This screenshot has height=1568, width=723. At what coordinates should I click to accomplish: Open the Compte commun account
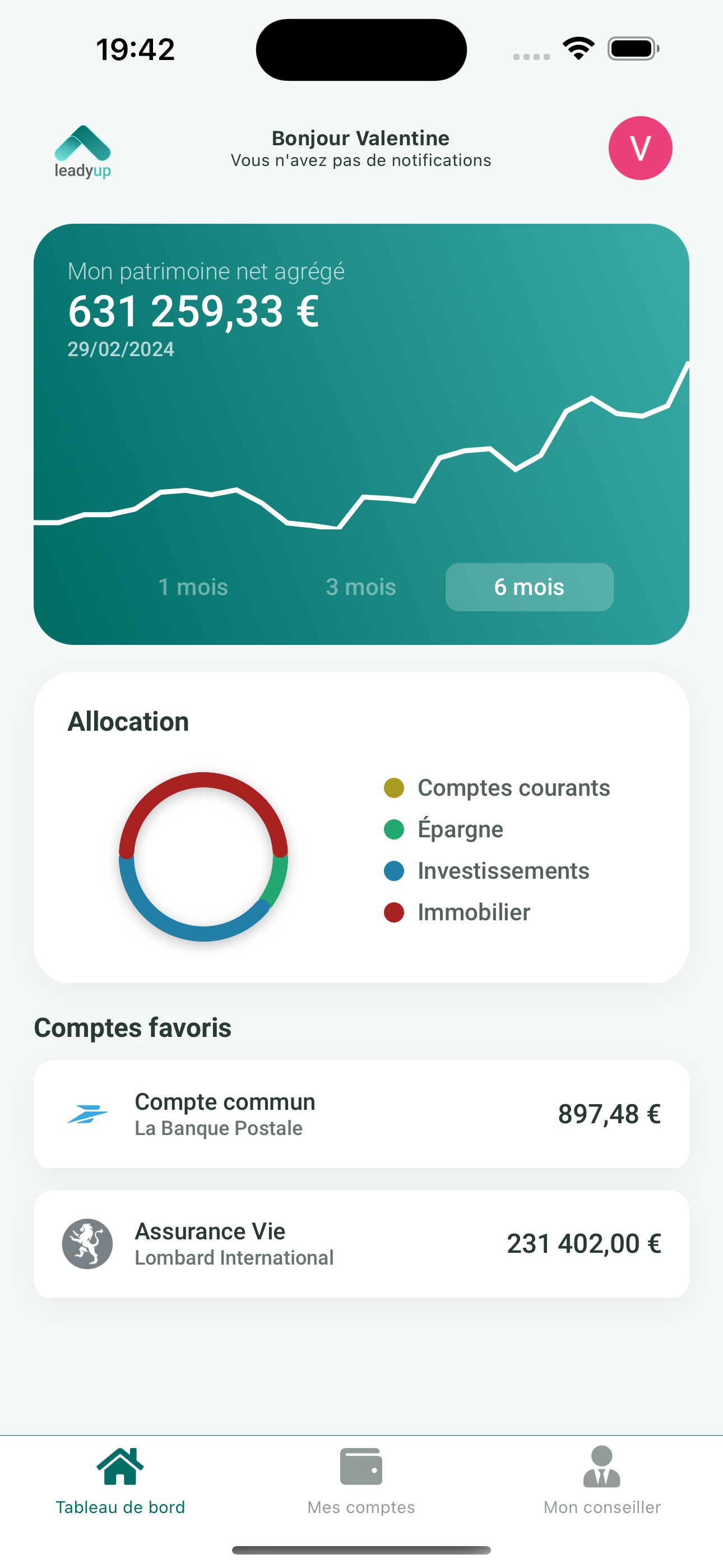point(361,1114)
